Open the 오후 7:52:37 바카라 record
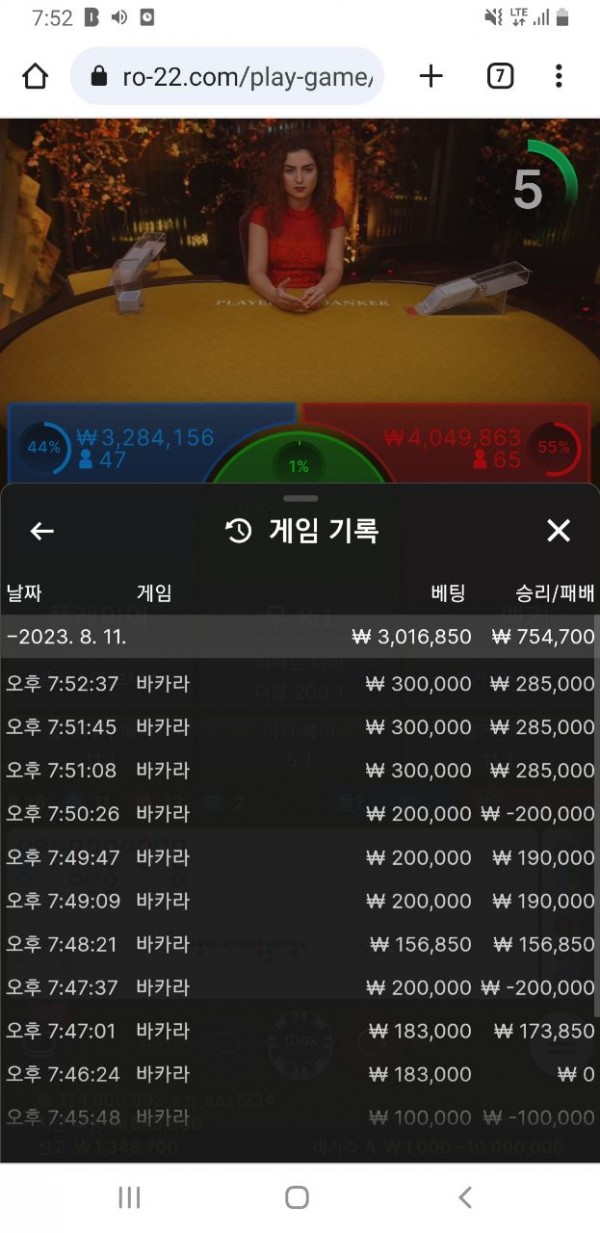Viewport: 600px width, 1233px height. tap(300, 684)
